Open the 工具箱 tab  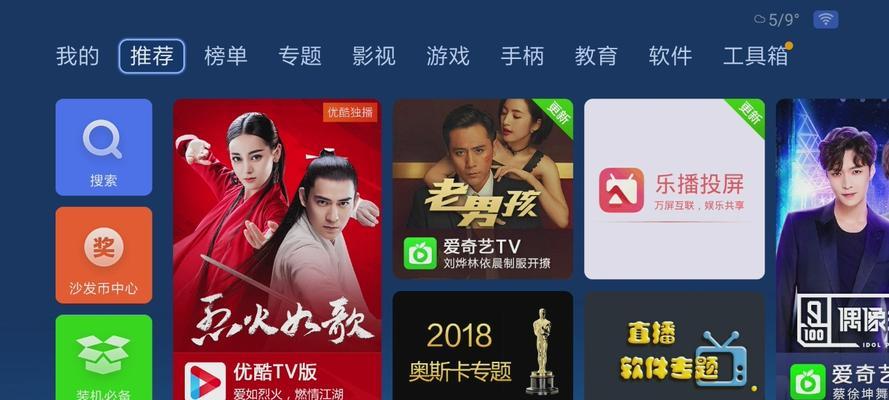pyautogui.click(x=755, y=56)
